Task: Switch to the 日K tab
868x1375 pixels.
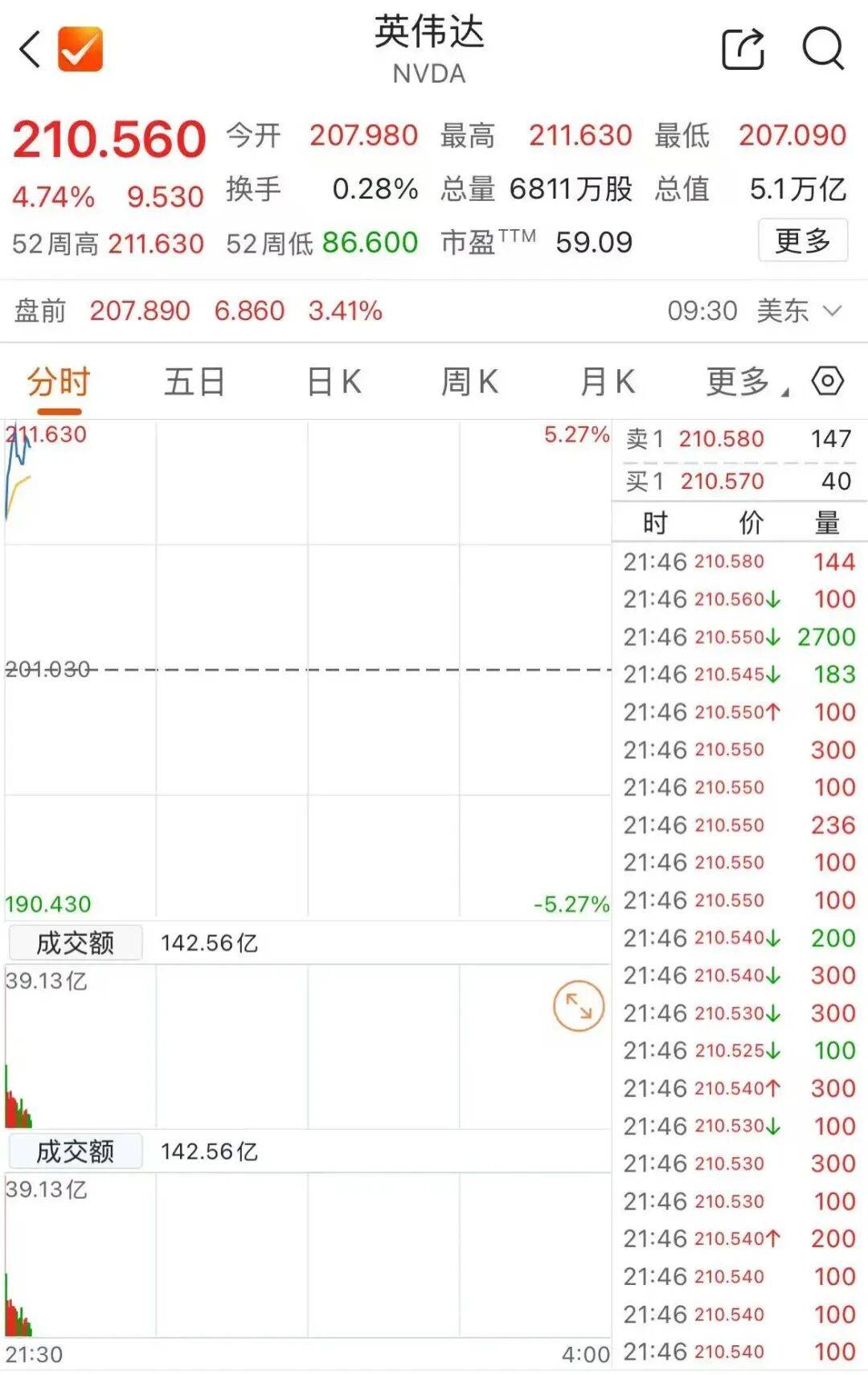Action: (335, 382)
